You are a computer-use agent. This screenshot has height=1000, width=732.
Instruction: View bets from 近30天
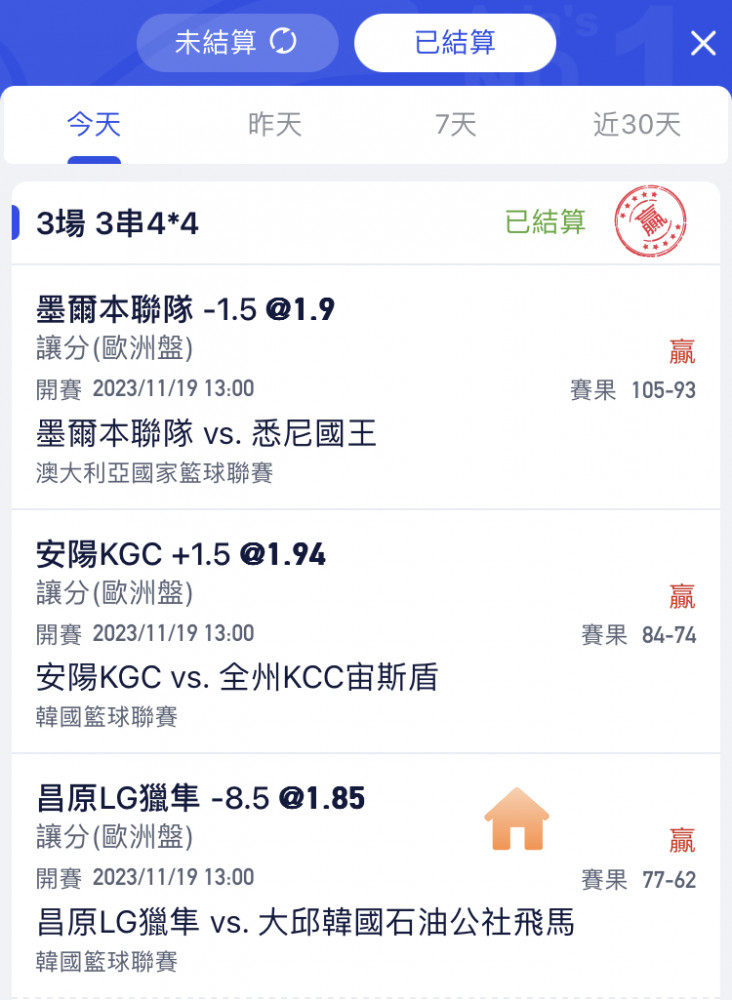(636, 125)
